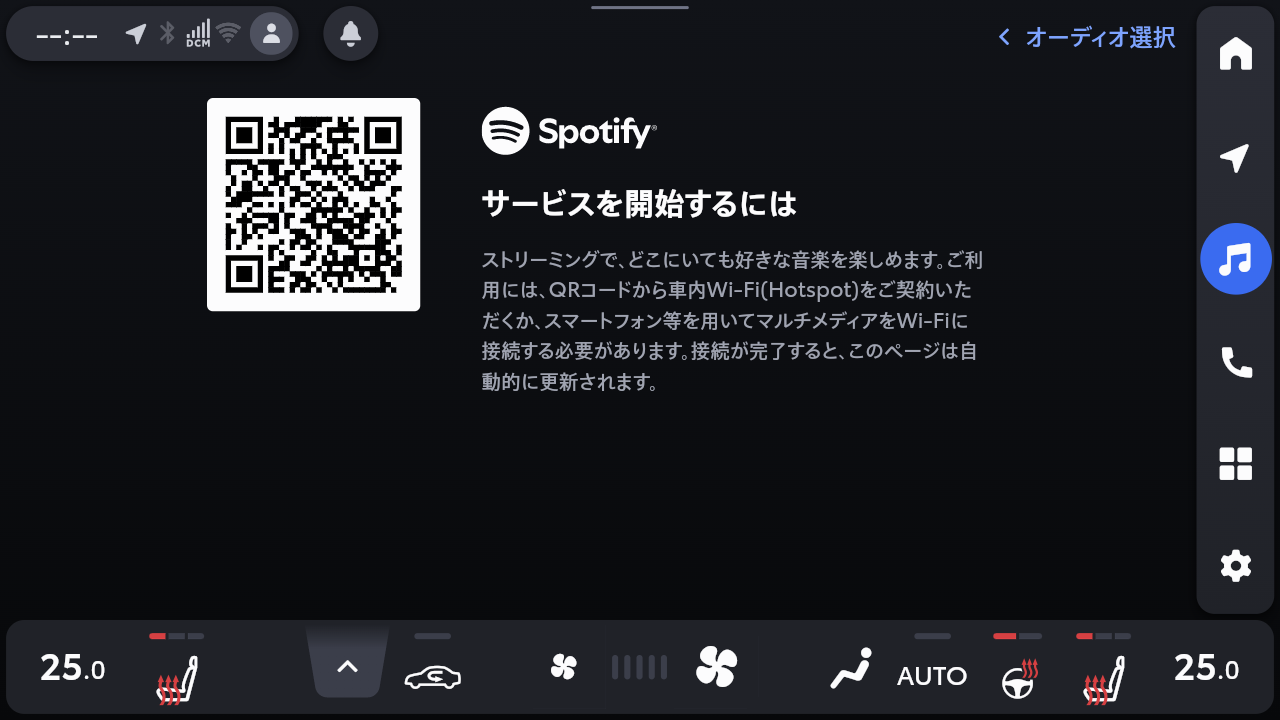Go back to オーディオ選択

[x=1087, y=38]
